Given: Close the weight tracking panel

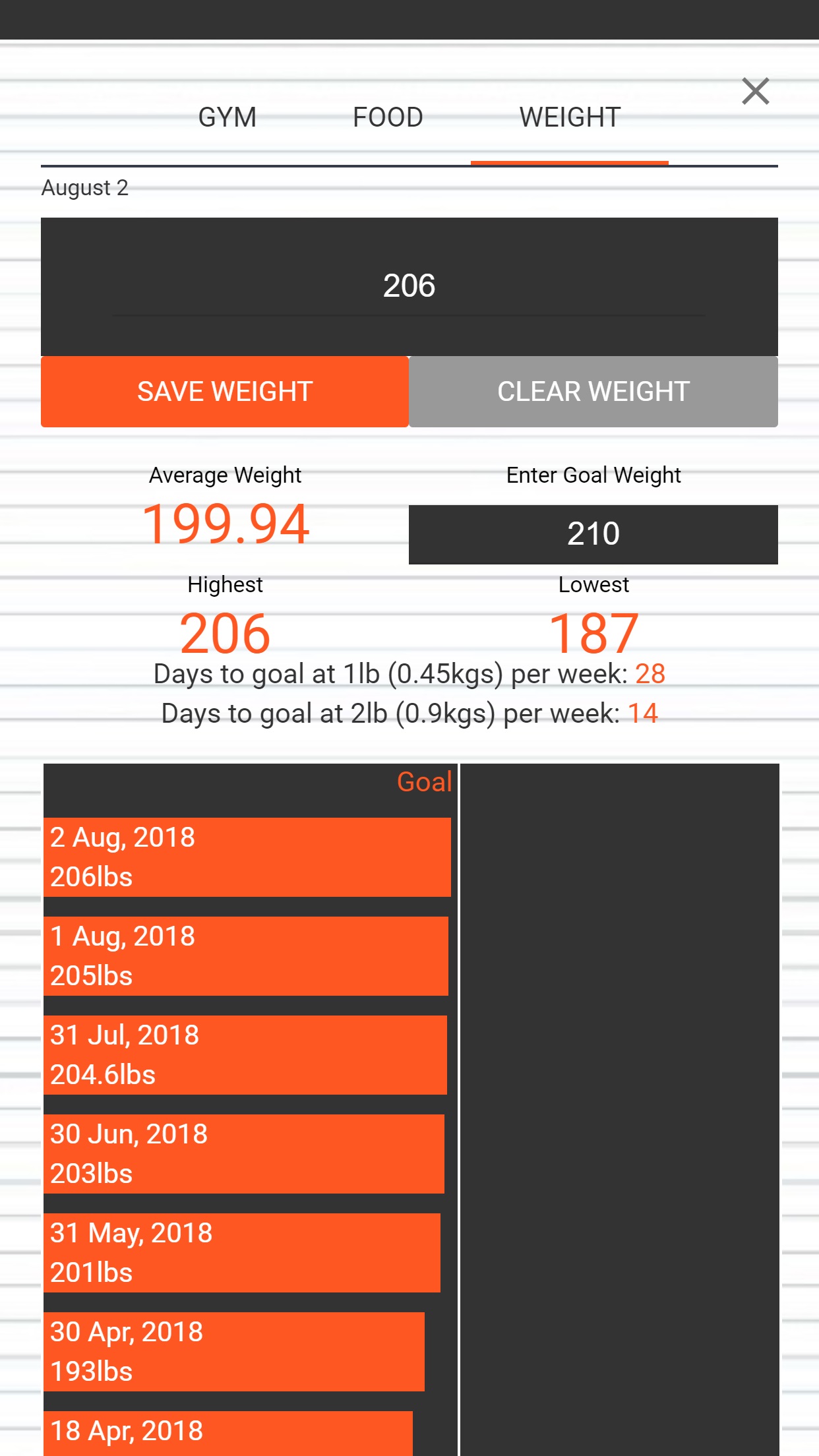Looking at the screenshot, I should [755, 91].
